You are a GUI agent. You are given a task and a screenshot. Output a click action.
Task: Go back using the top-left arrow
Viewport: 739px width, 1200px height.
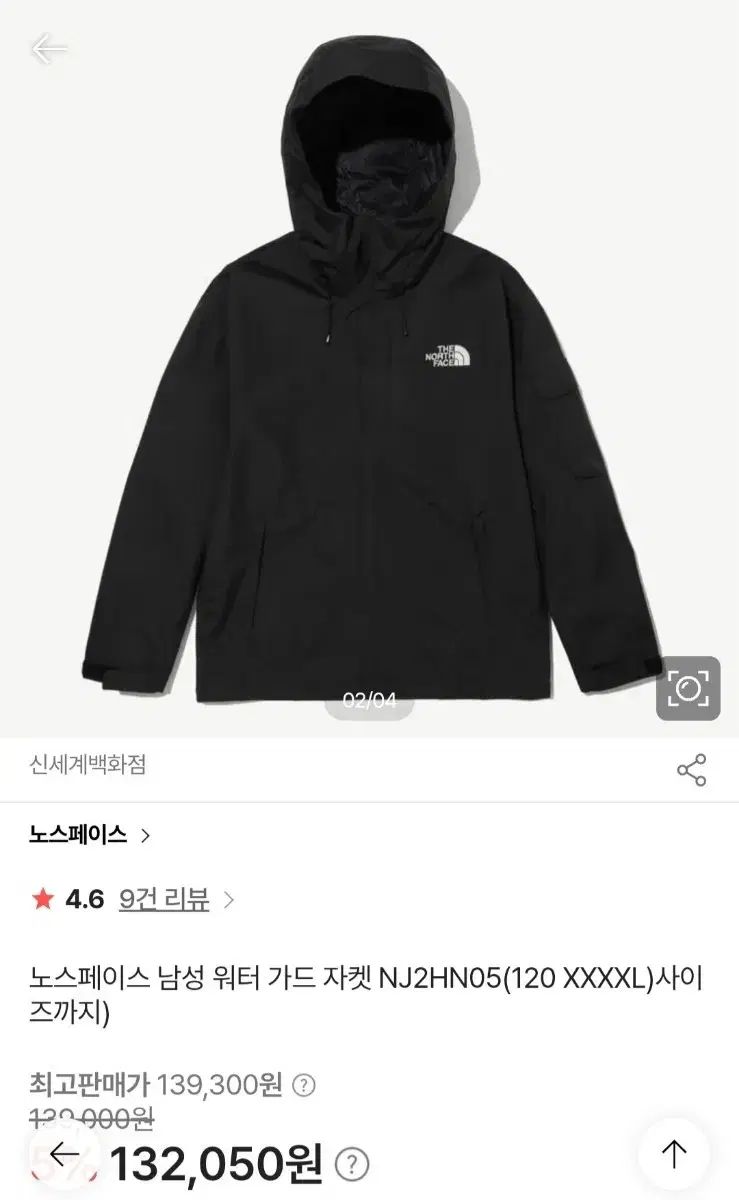click(x=49, y=49)
